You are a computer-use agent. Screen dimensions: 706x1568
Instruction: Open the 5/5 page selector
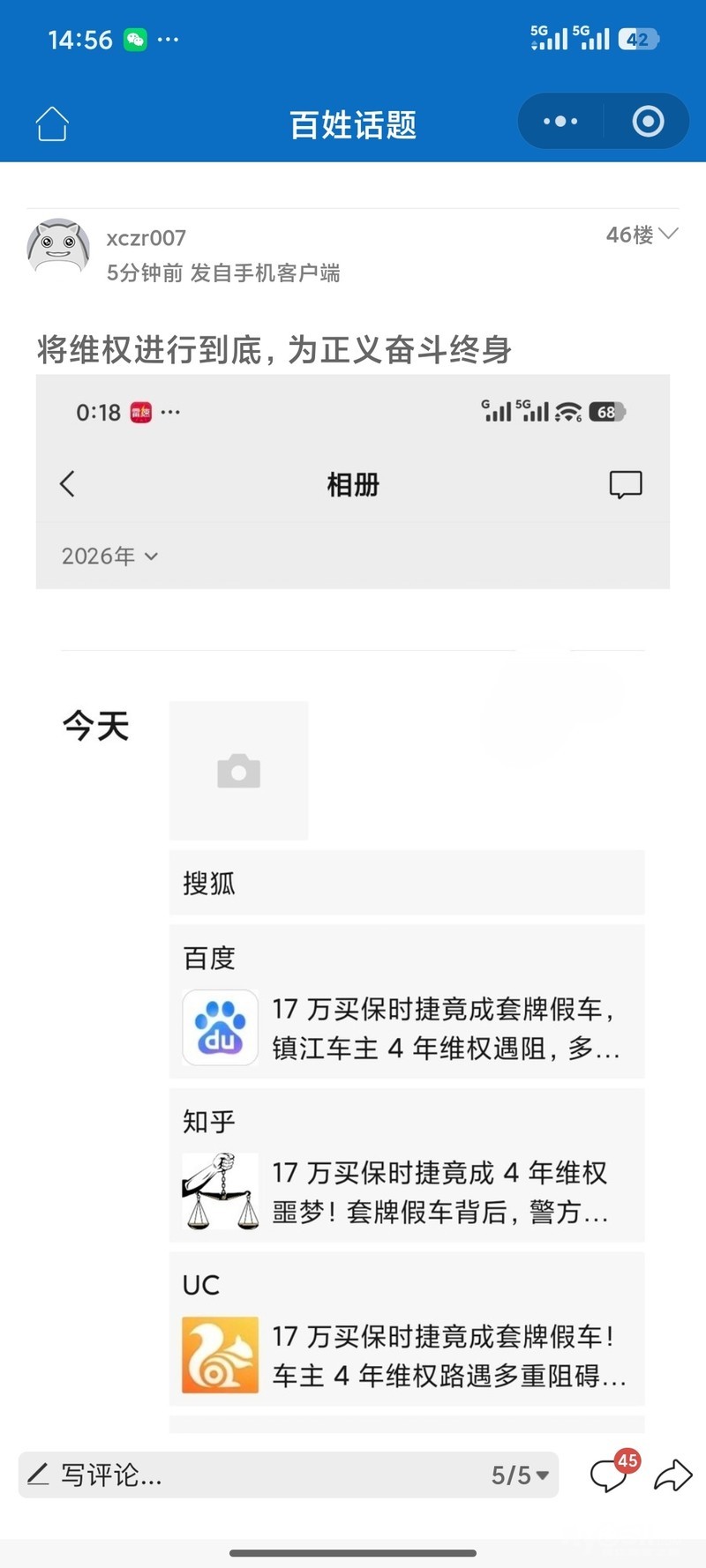[x=520, y=1475]
